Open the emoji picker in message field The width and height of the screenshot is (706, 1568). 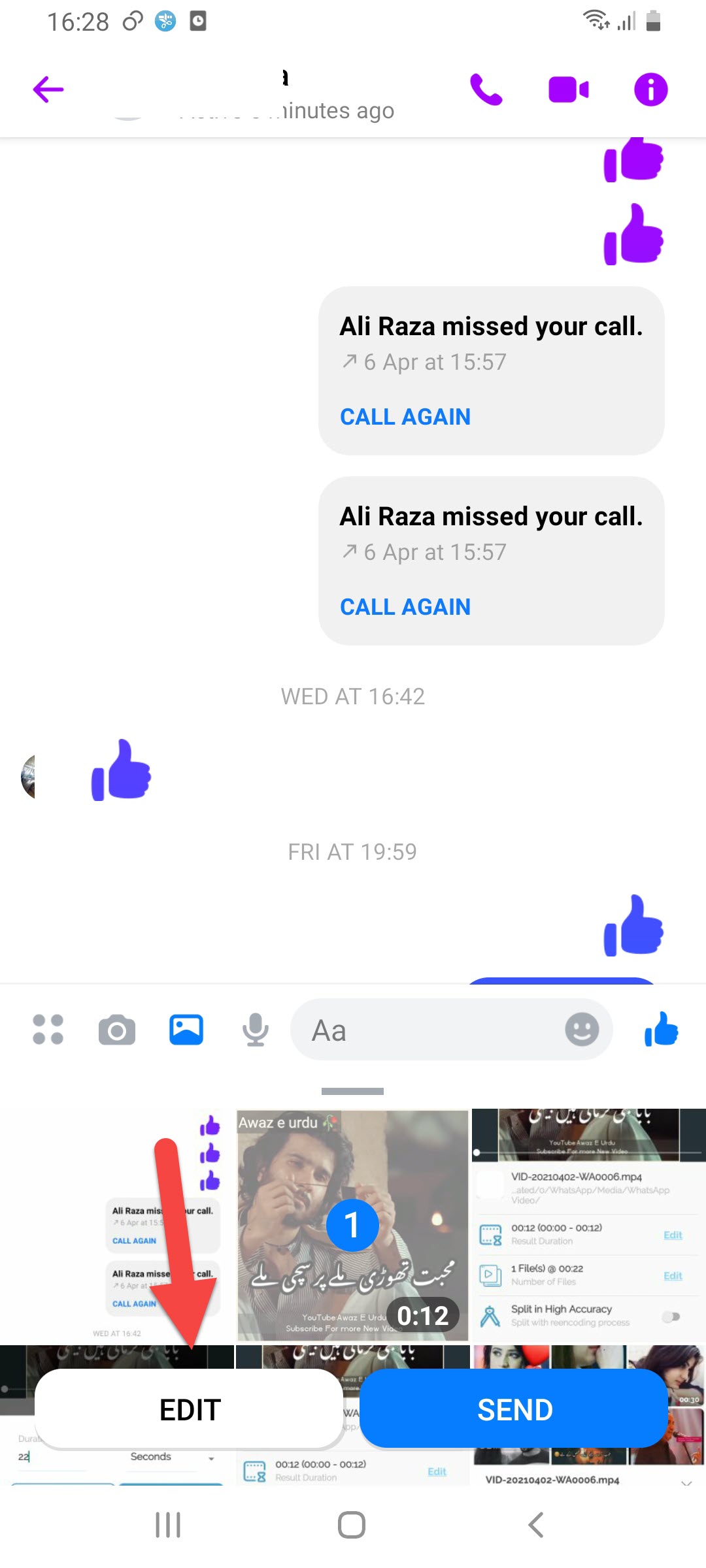[581, 1030]
